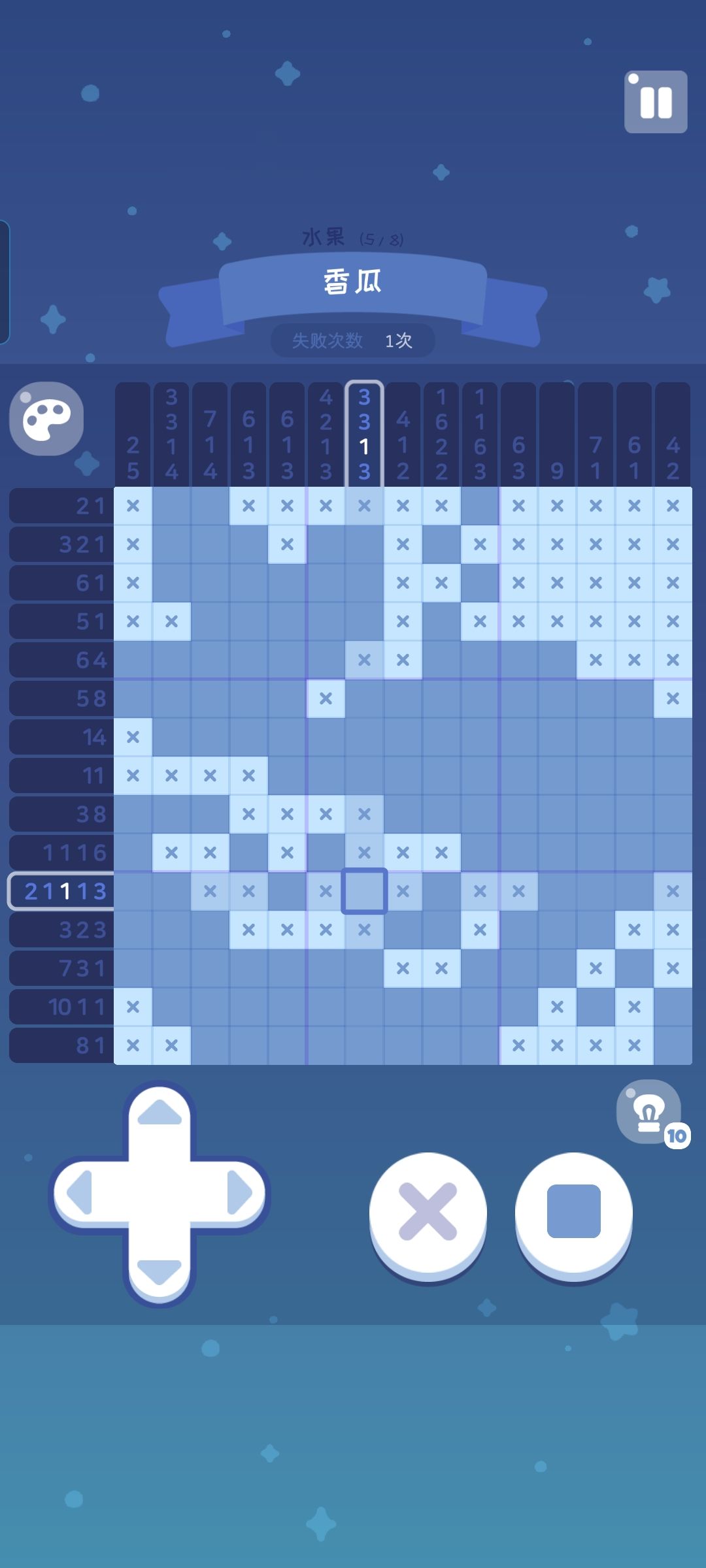Click the 失败次数 failure counter banner
This screenshot has width=706, height=1568.
(353, 340)
